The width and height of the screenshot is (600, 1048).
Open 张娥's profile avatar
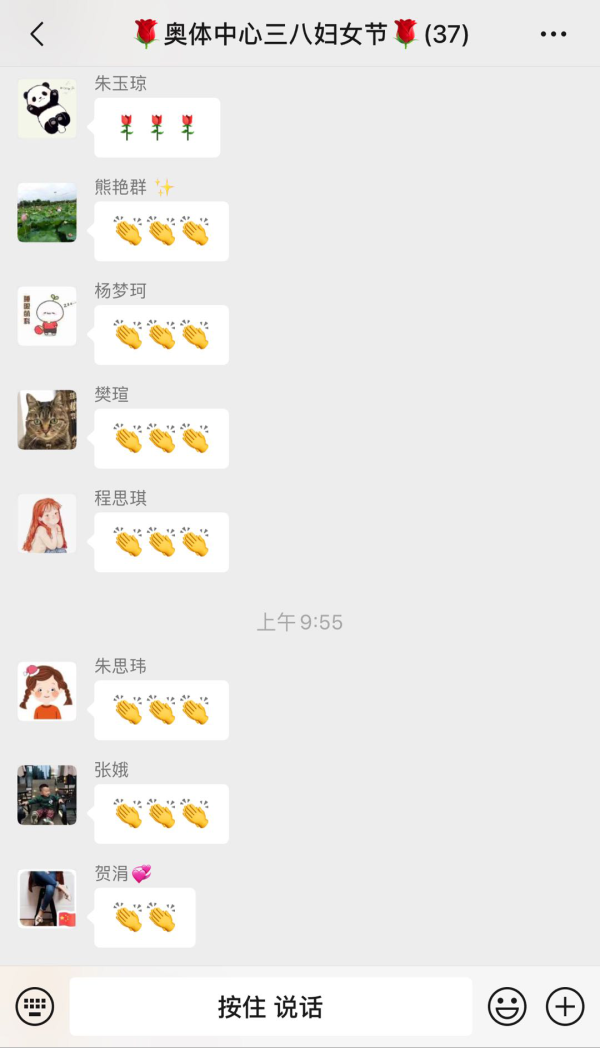[47, 795]
